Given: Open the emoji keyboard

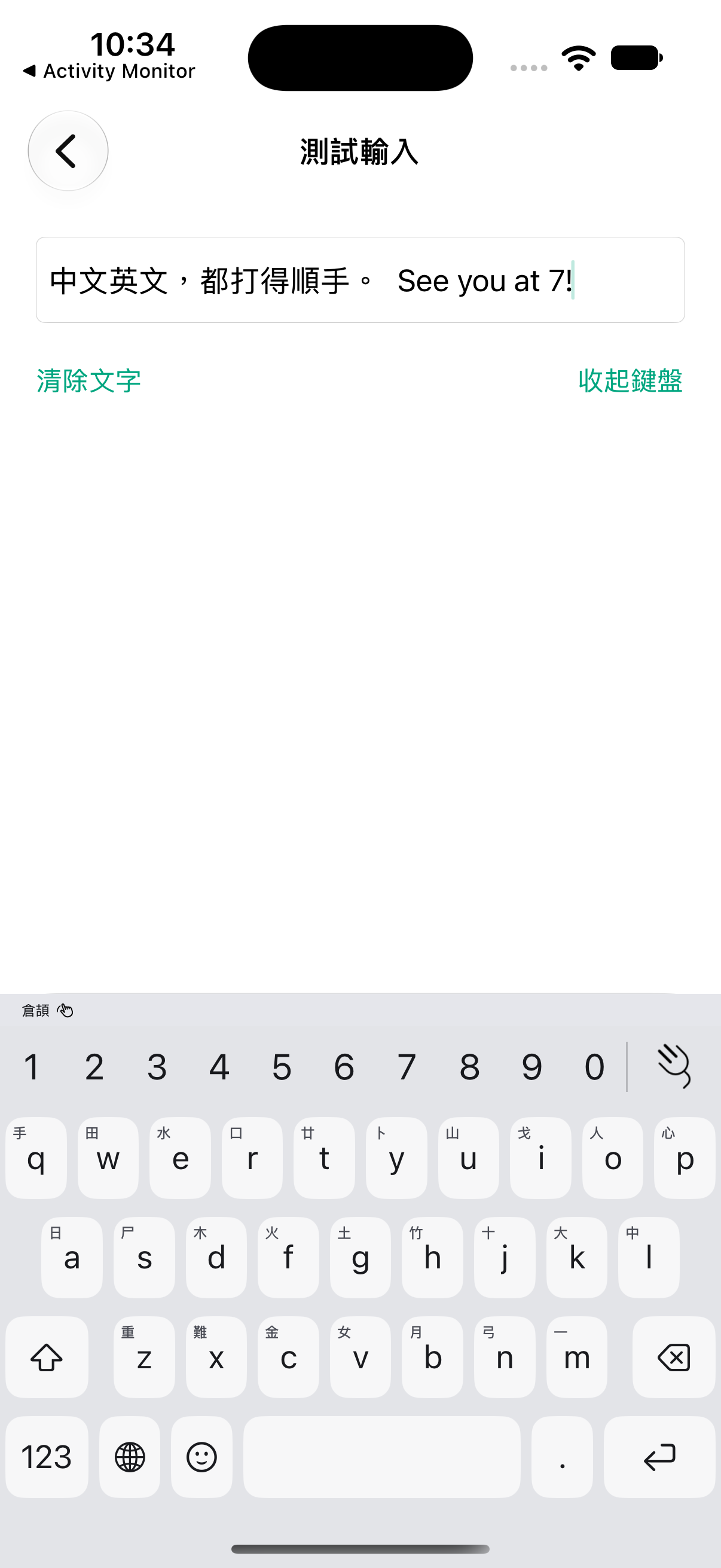Looking at the screenshot, I should [201, 1457].
